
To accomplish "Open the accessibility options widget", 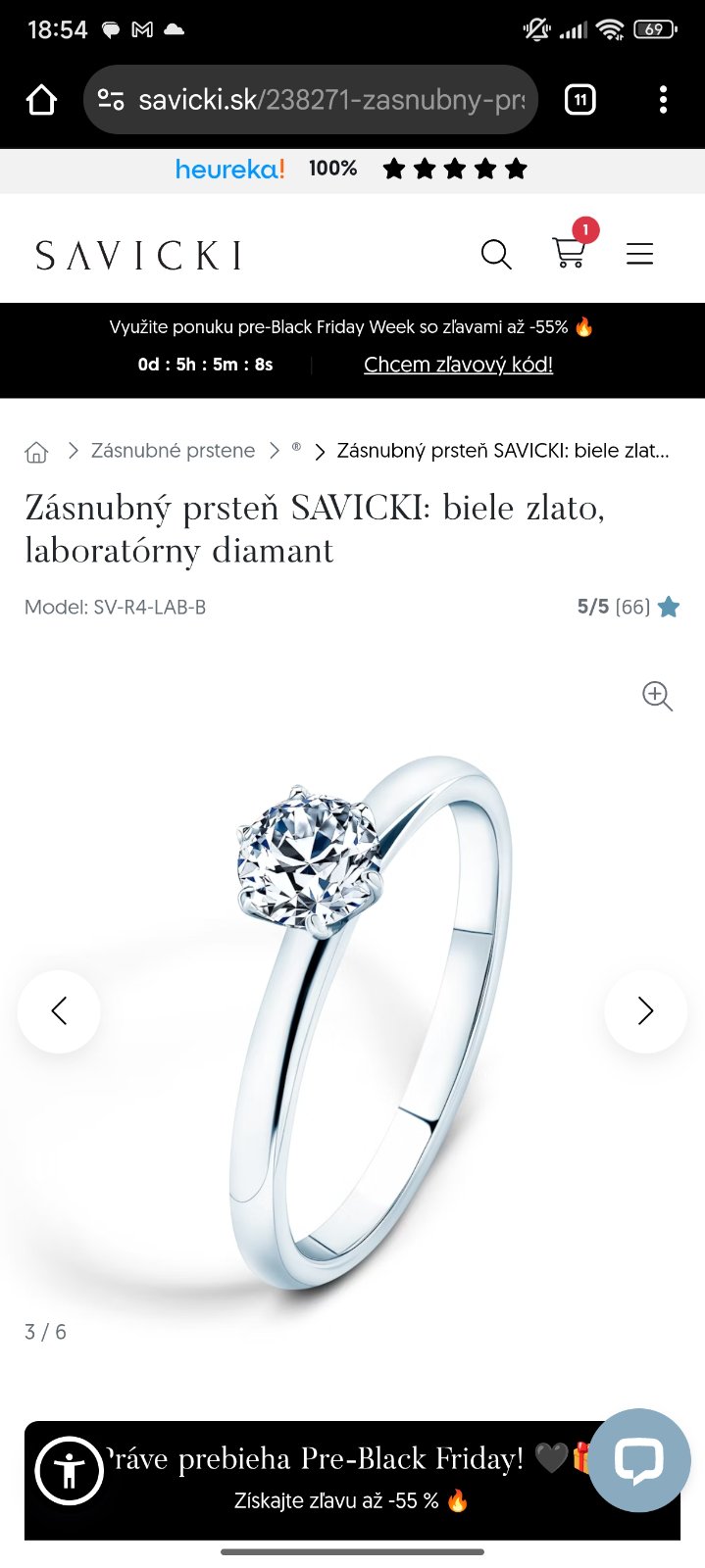I will (x=69, y=1470).
